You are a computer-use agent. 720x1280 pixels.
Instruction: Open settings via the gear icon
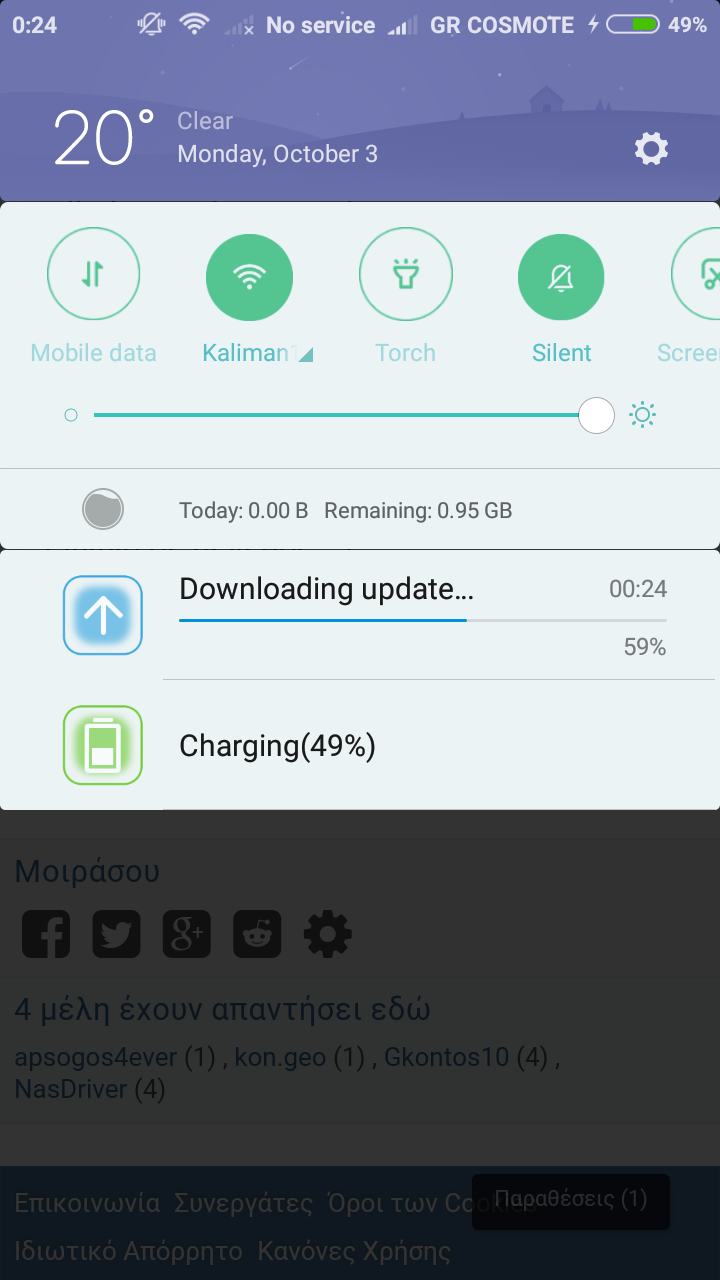651,150
